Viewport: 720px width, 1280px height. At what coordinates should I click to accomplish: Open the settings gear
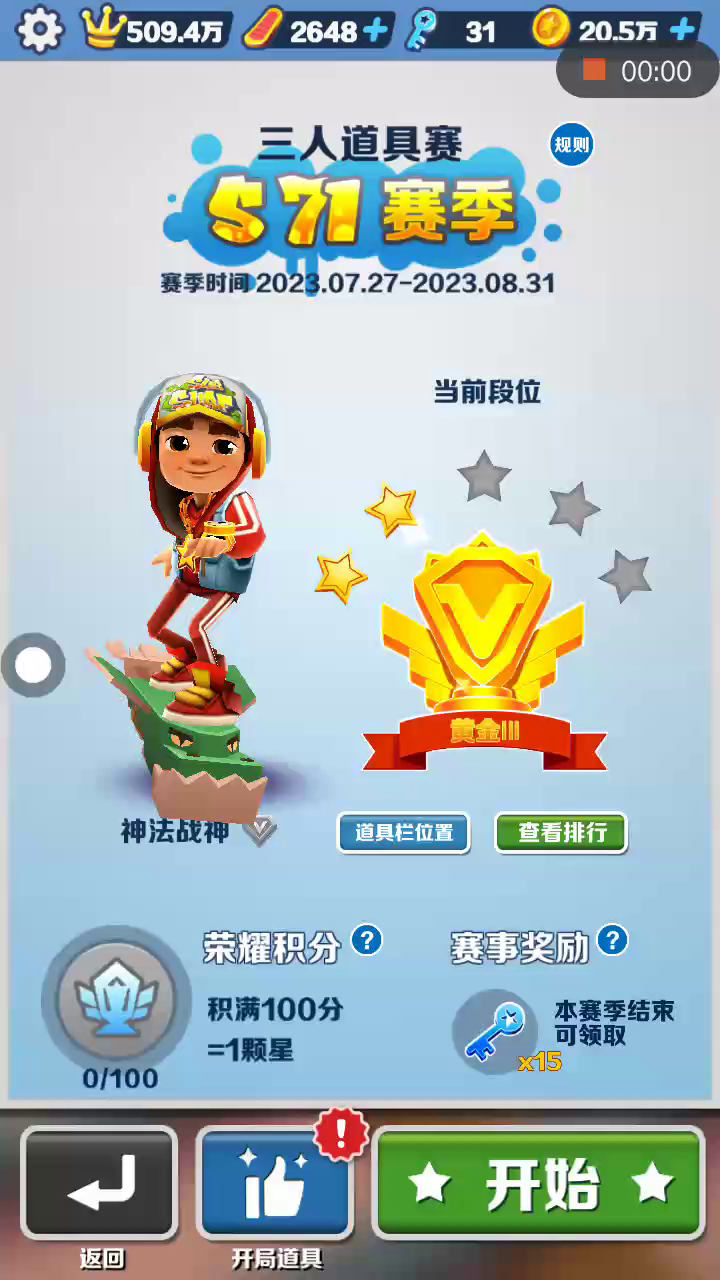tap(39, 31)
